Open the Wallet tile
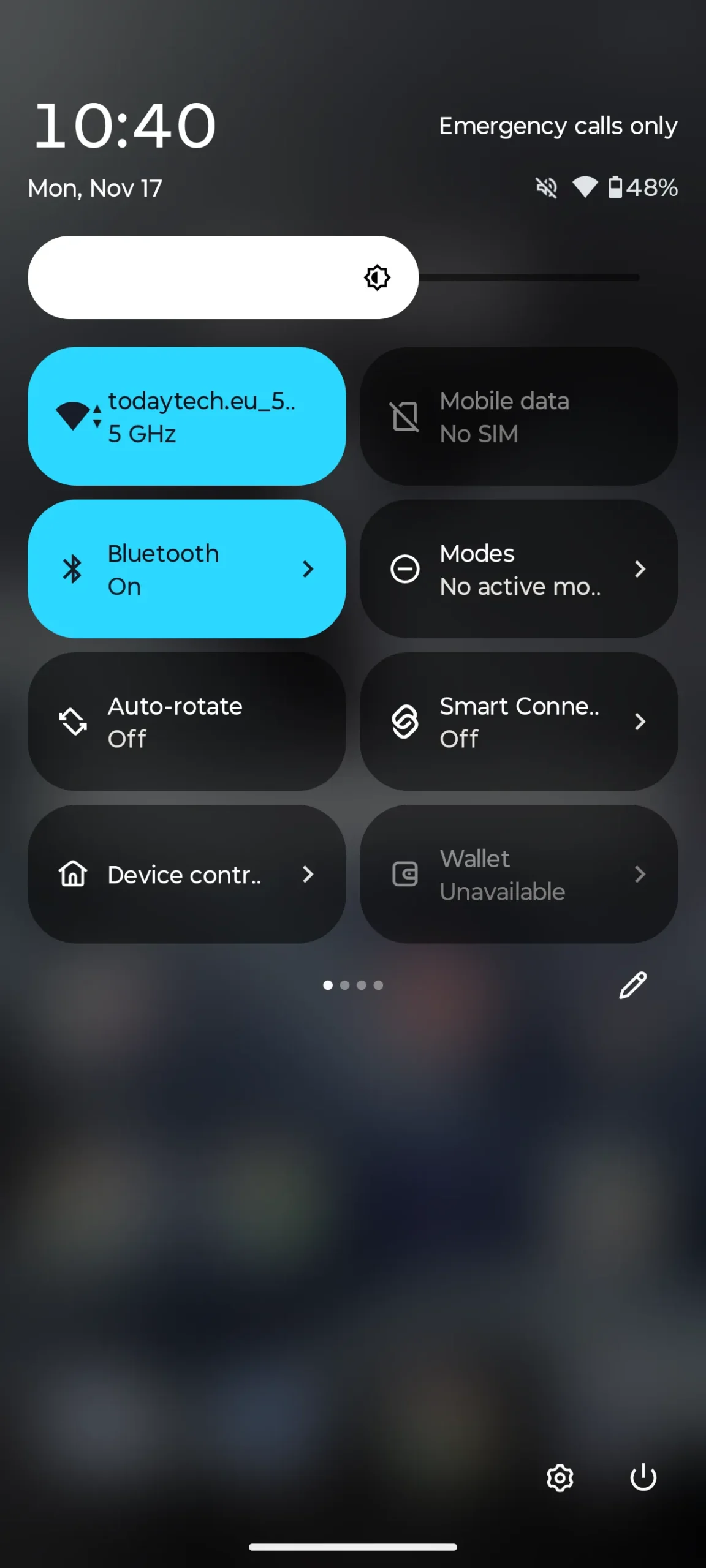The width and height of the screenshot is (706, 1568). click(x=518, y=874)
